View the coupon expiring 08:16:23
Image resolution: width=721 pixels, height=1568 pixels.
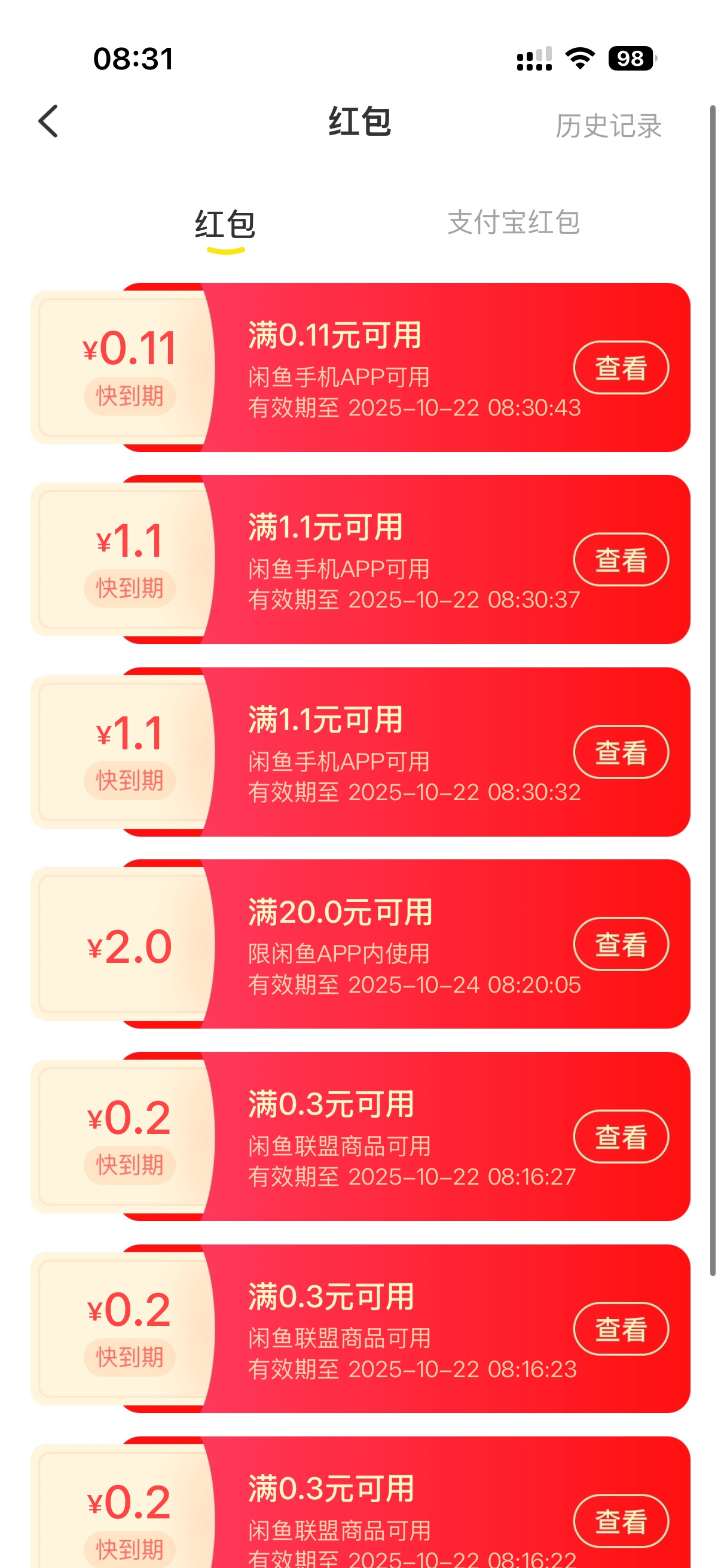(x=621, y=1329)
